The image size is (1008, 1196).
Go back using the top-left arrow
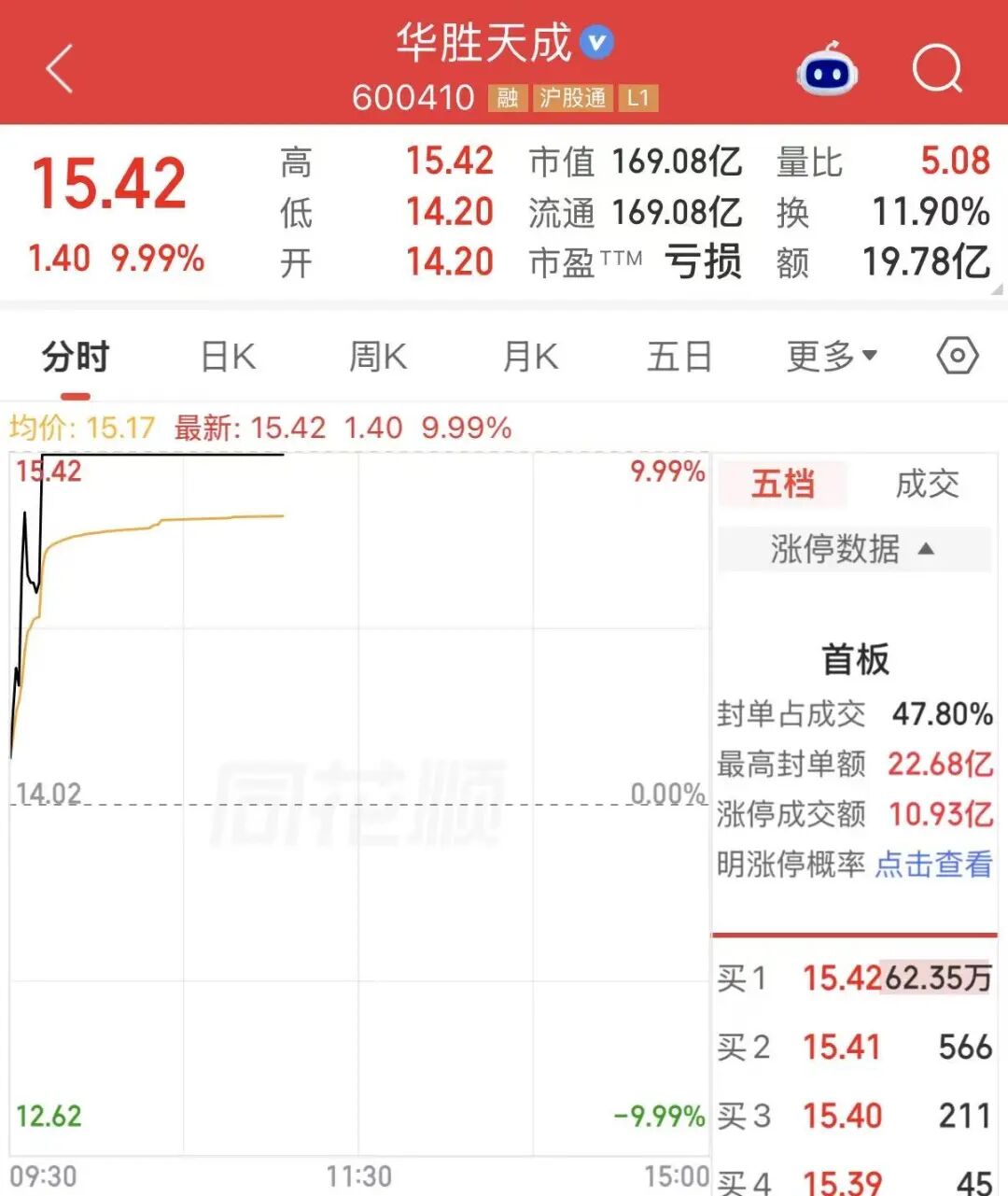(x=60, y=70)
